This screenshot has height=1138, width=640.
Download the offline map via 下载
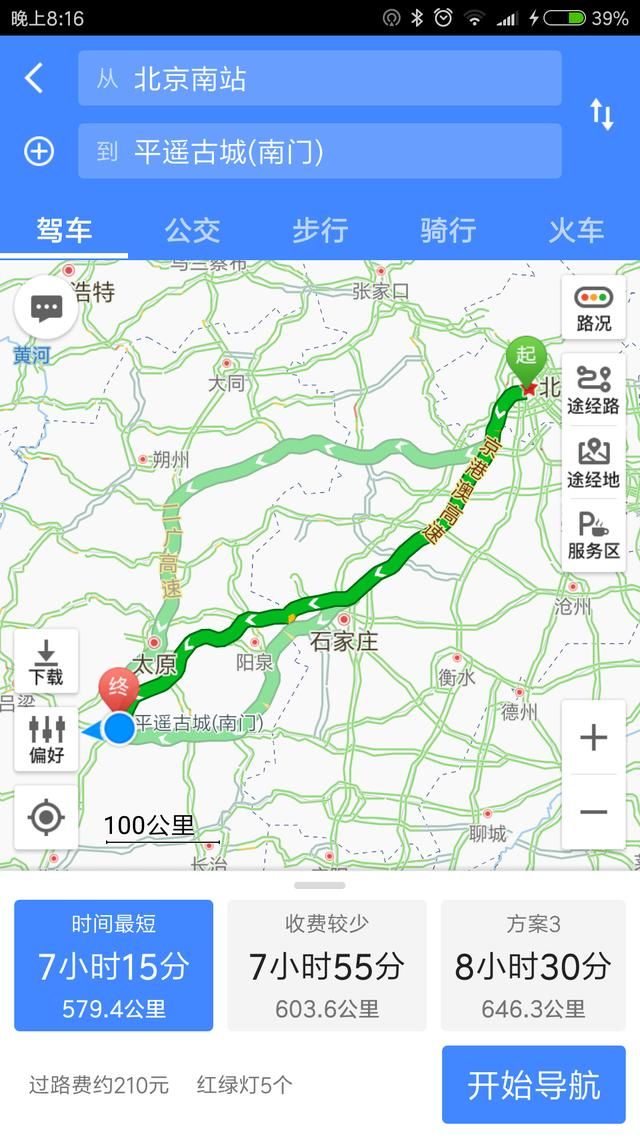tap(46, 661)
